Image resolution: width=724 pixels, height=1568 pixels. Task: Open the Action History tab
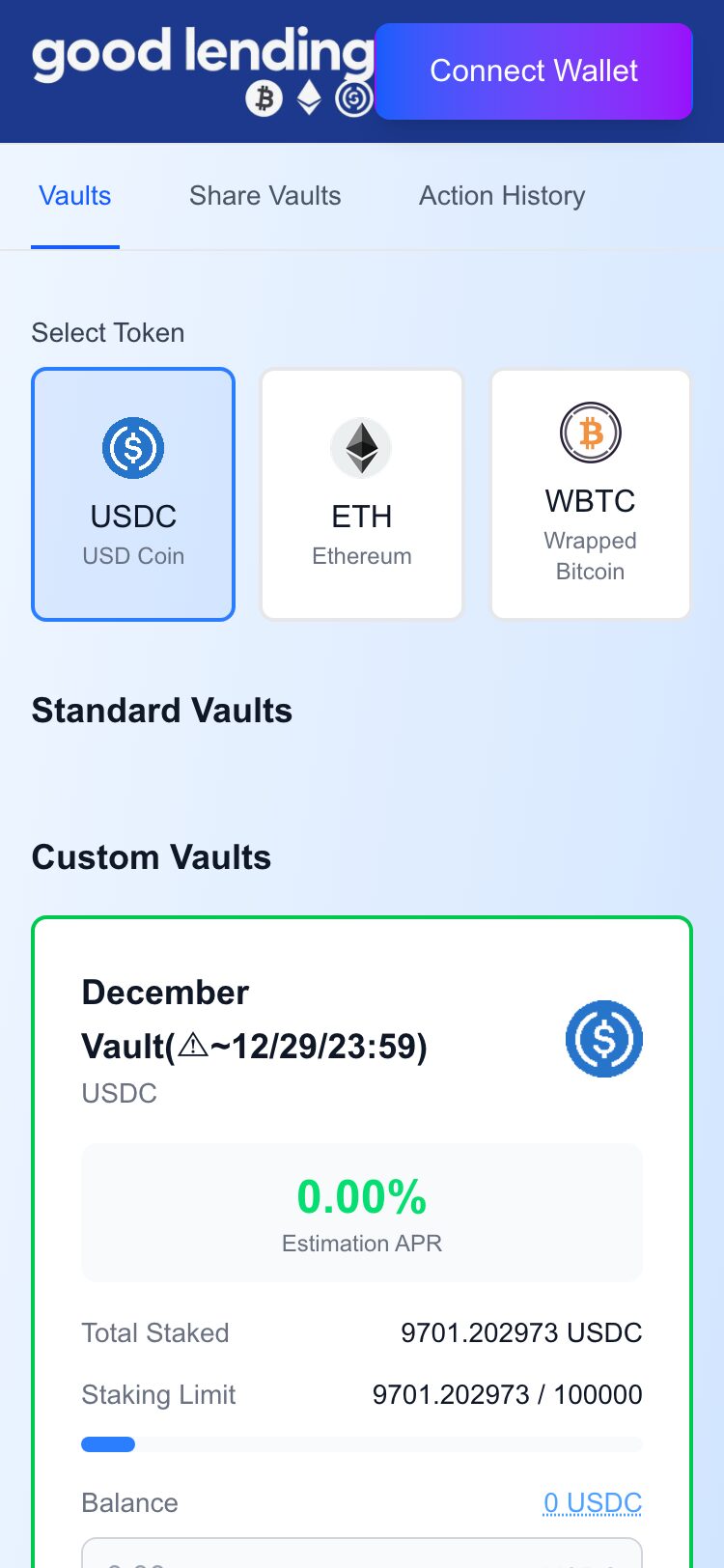[502, 196]
